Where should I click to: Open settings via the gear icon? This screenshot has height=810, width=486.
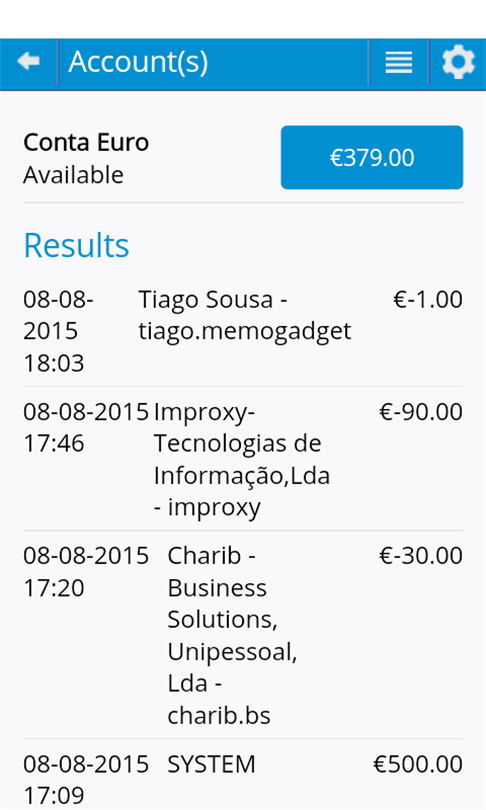click(x=458, y=62)
